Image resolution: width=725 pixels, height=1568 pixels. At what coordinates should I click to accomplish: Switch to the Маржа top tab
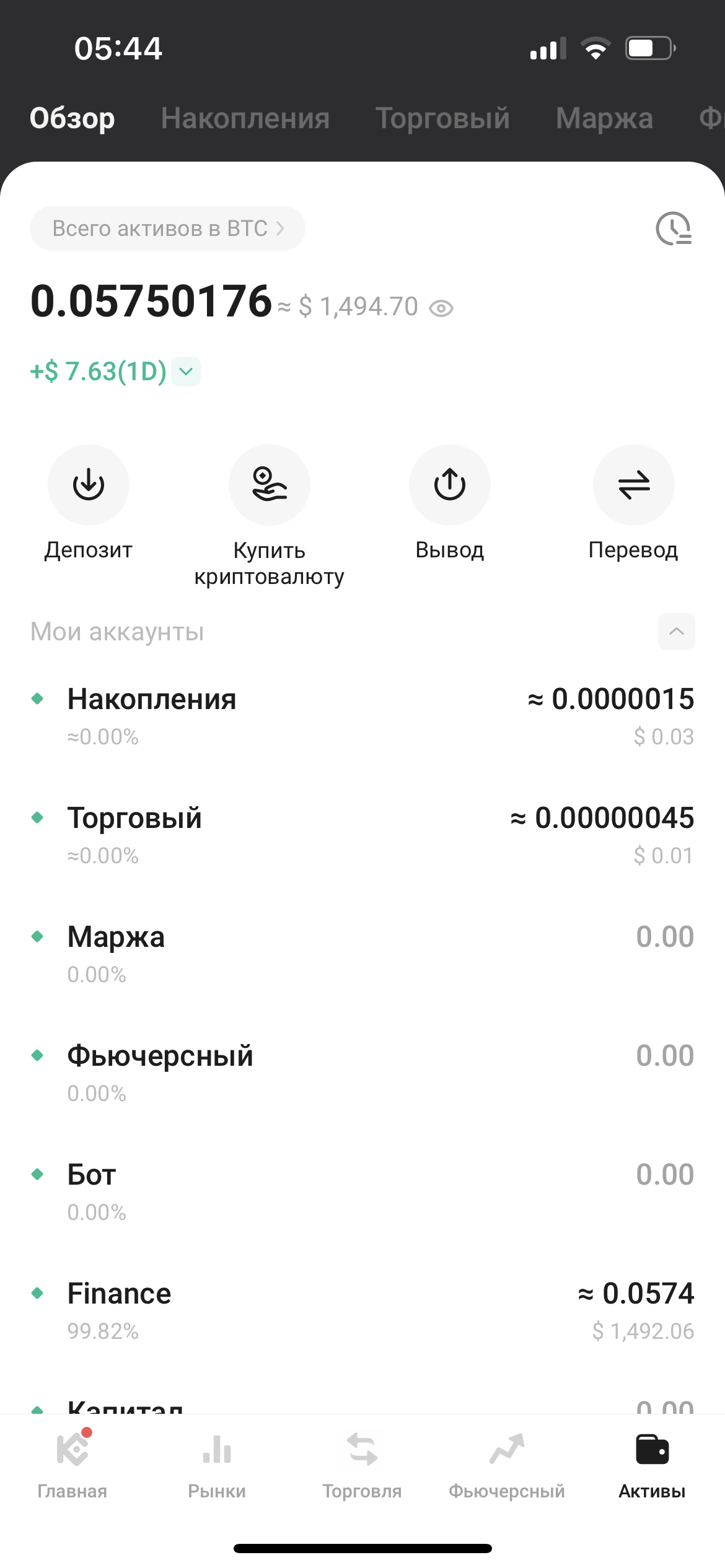tap(604, 118)
